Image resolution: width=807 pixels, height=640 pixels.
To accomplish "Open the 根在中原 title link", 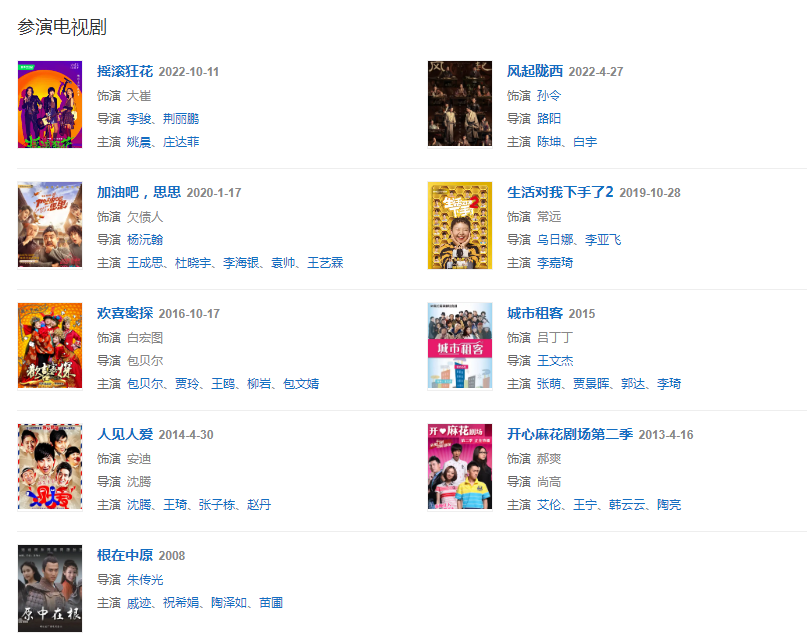I will point(125,556).
